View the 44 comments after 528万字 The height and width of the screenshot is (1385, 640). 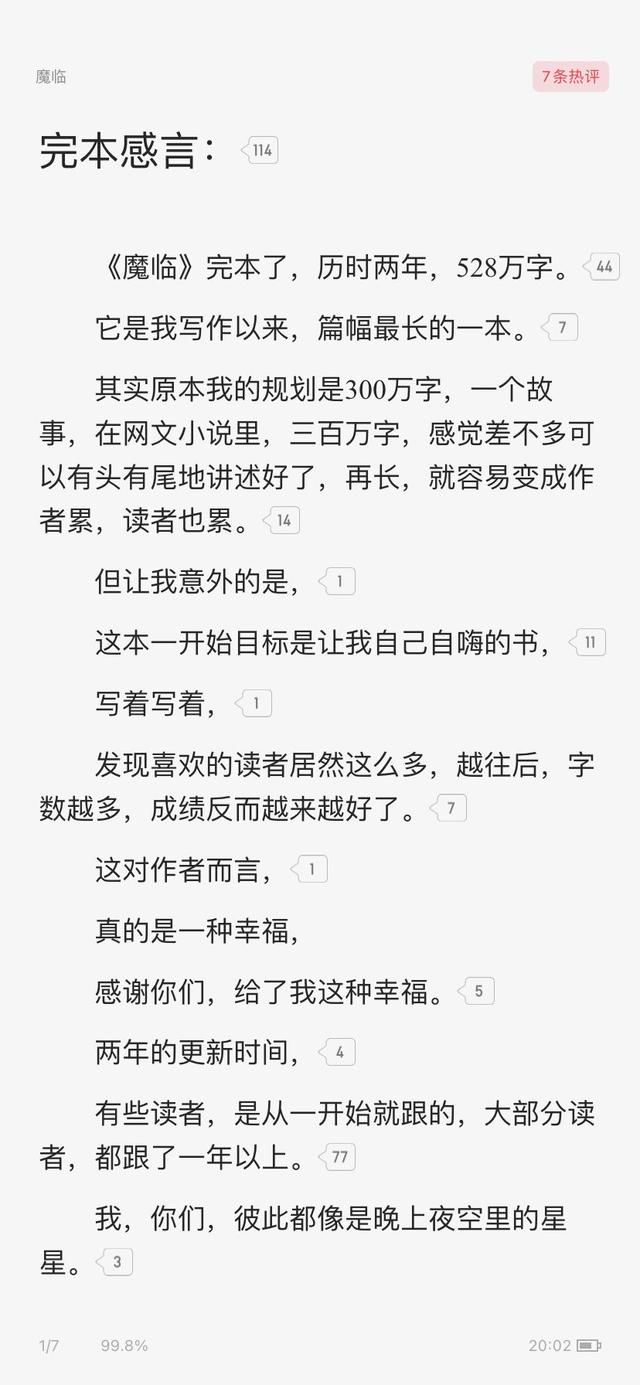point(601,267)
